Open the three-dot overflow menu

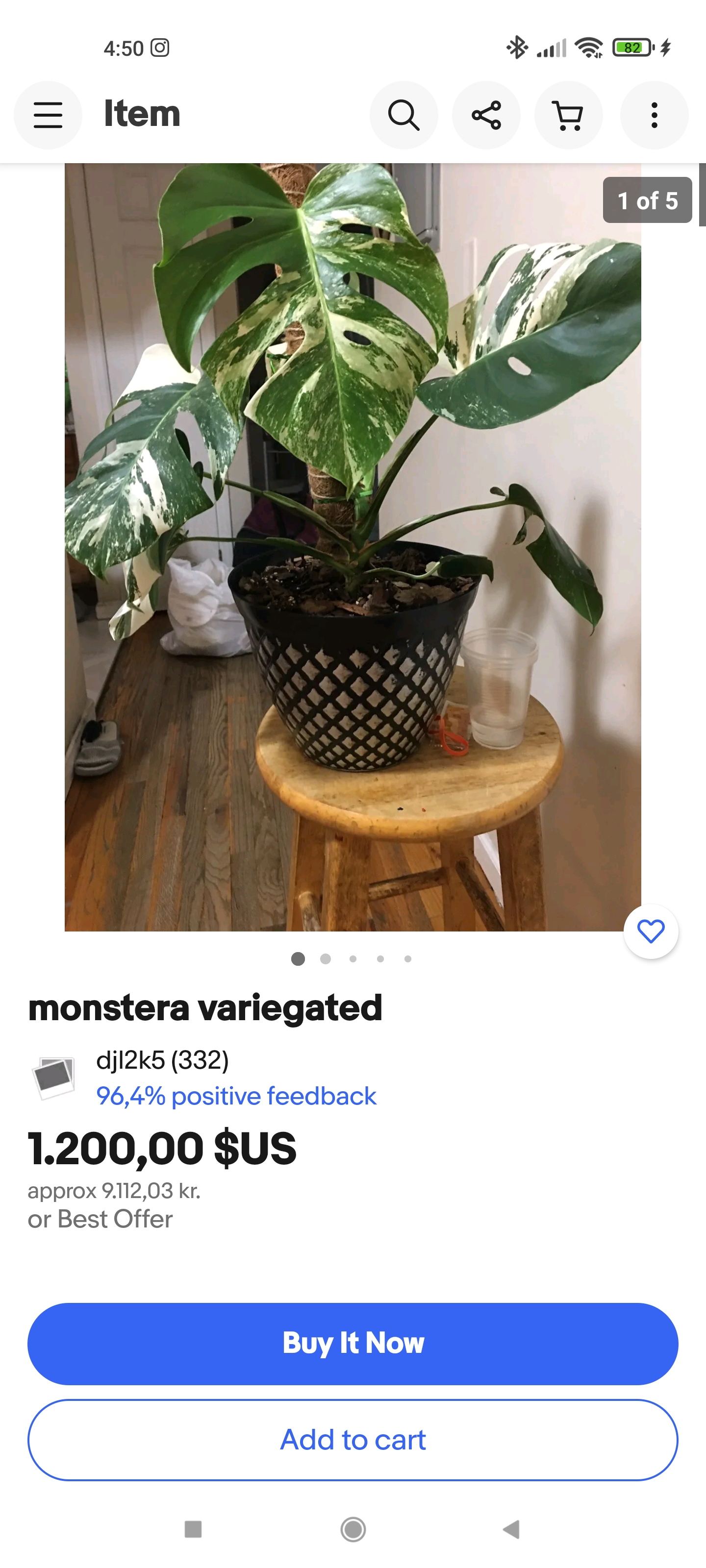click(654, 115)
